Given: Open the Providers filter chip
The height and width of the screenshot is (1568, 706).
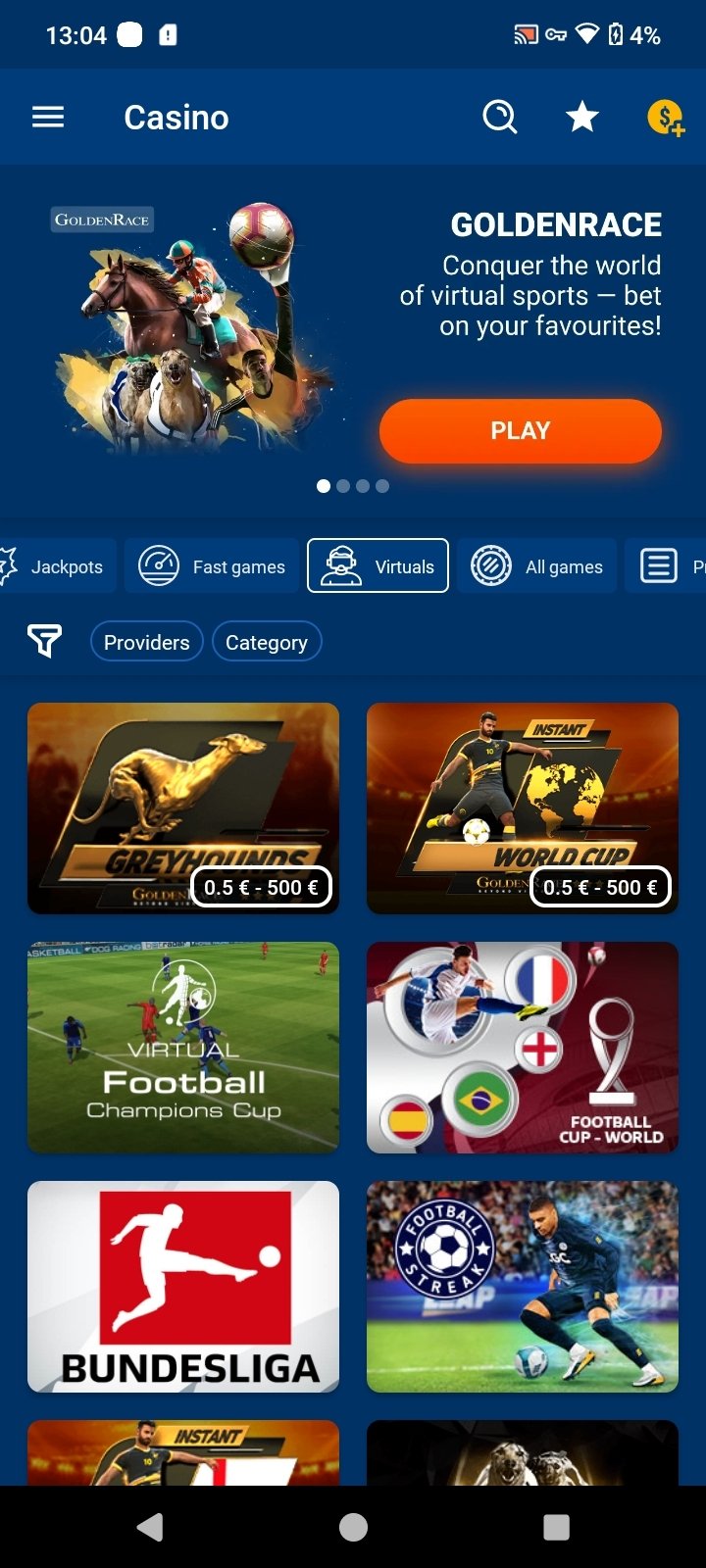Looking at the screenshot, I should point(147,642).
